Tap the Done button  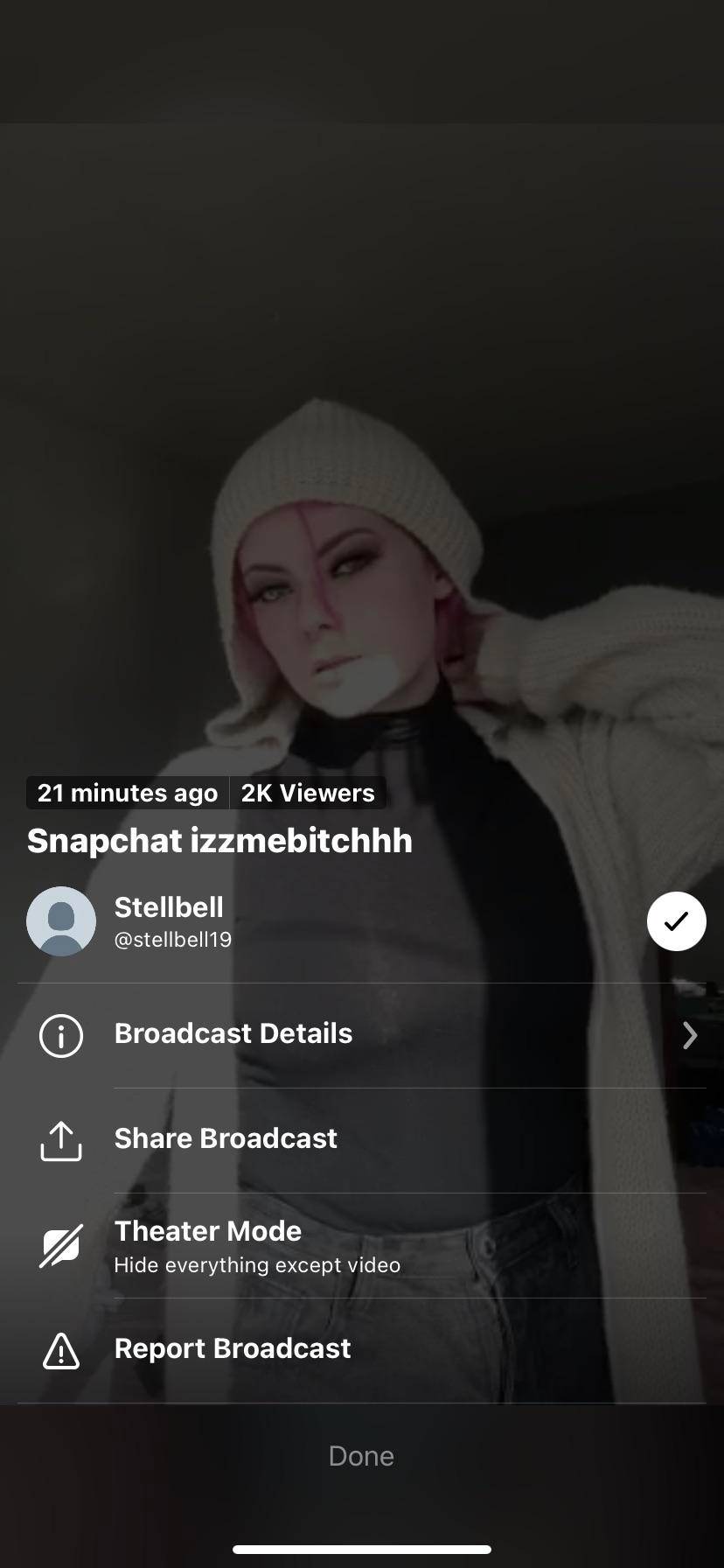tap(361, 1455)
